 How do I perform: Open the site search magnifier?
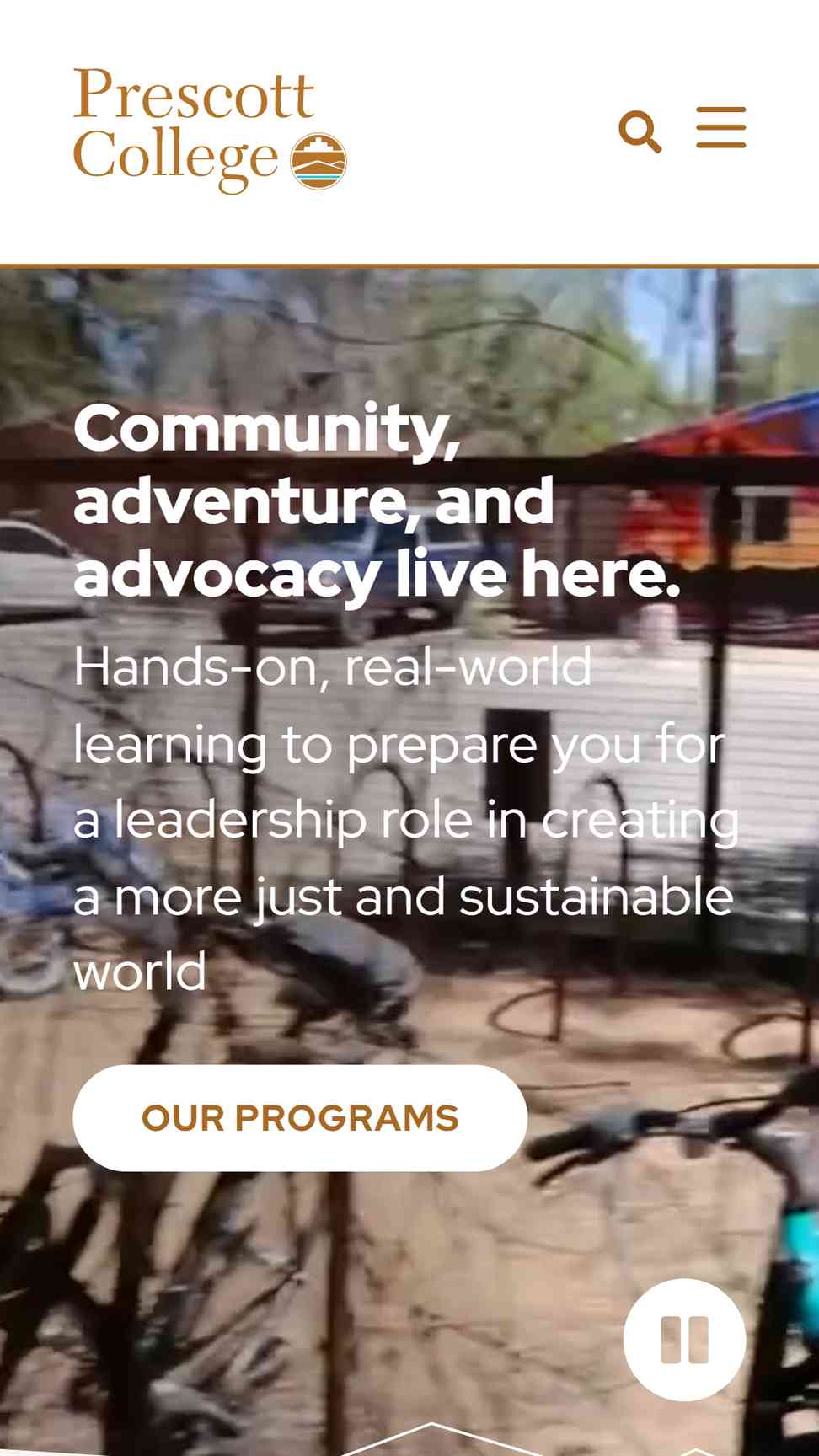point(640,131)
